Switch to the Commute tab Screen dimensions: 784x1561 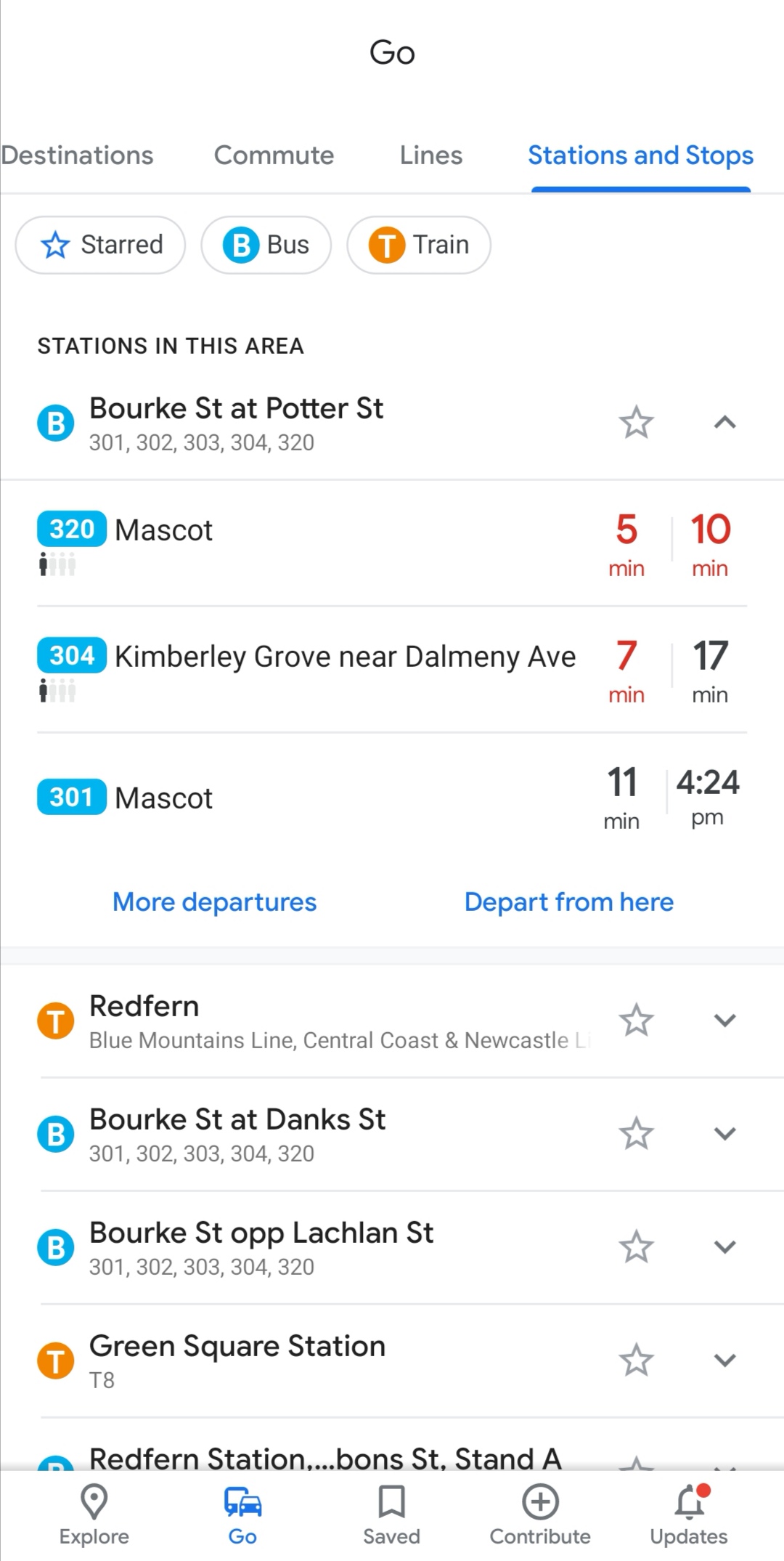pyautogui.click(x=274, y=155)
